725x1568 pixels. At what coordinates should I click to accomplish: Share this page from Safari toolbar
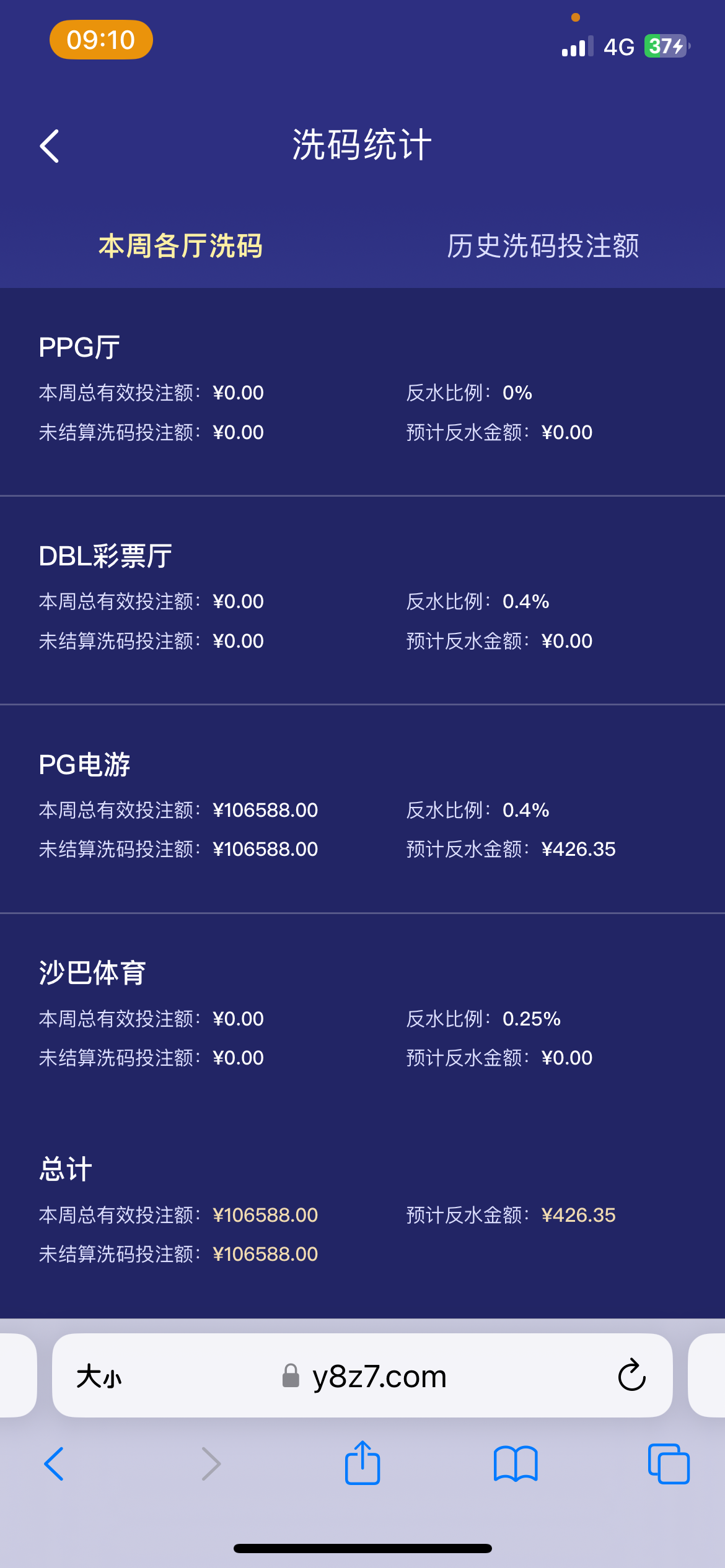362,1463
